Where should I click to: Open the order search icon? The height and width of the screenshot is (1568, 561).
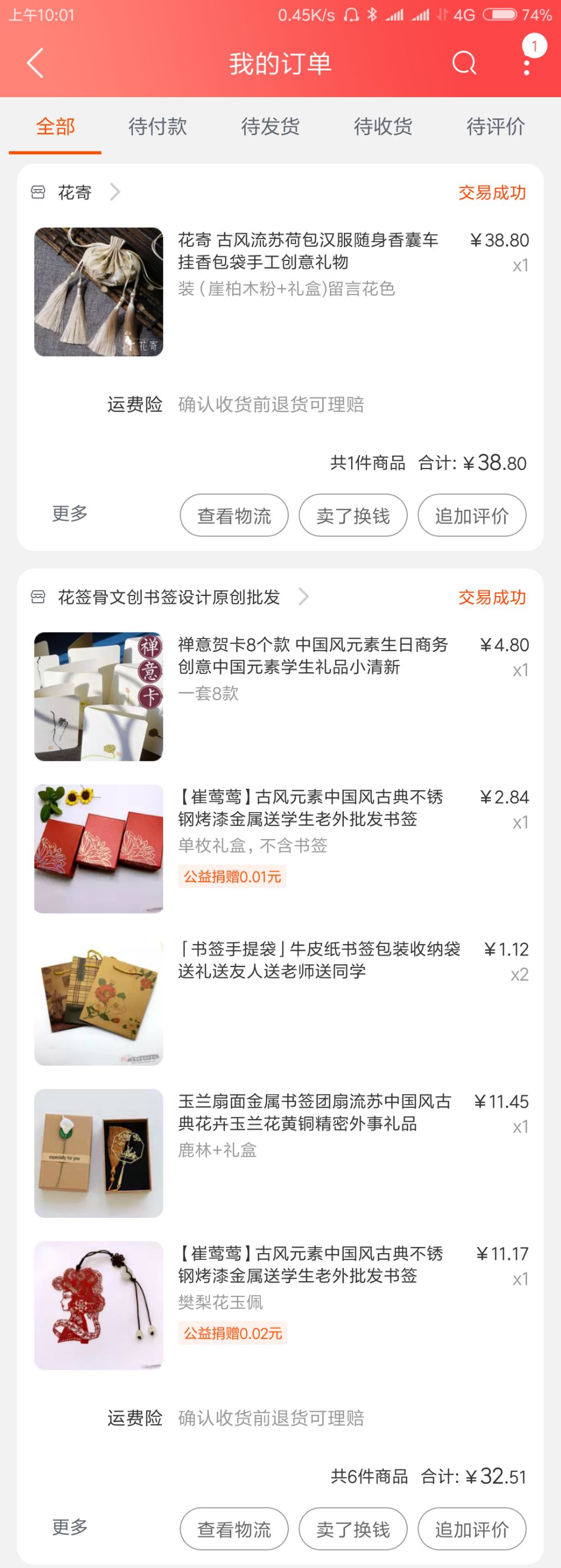point(463,63)
